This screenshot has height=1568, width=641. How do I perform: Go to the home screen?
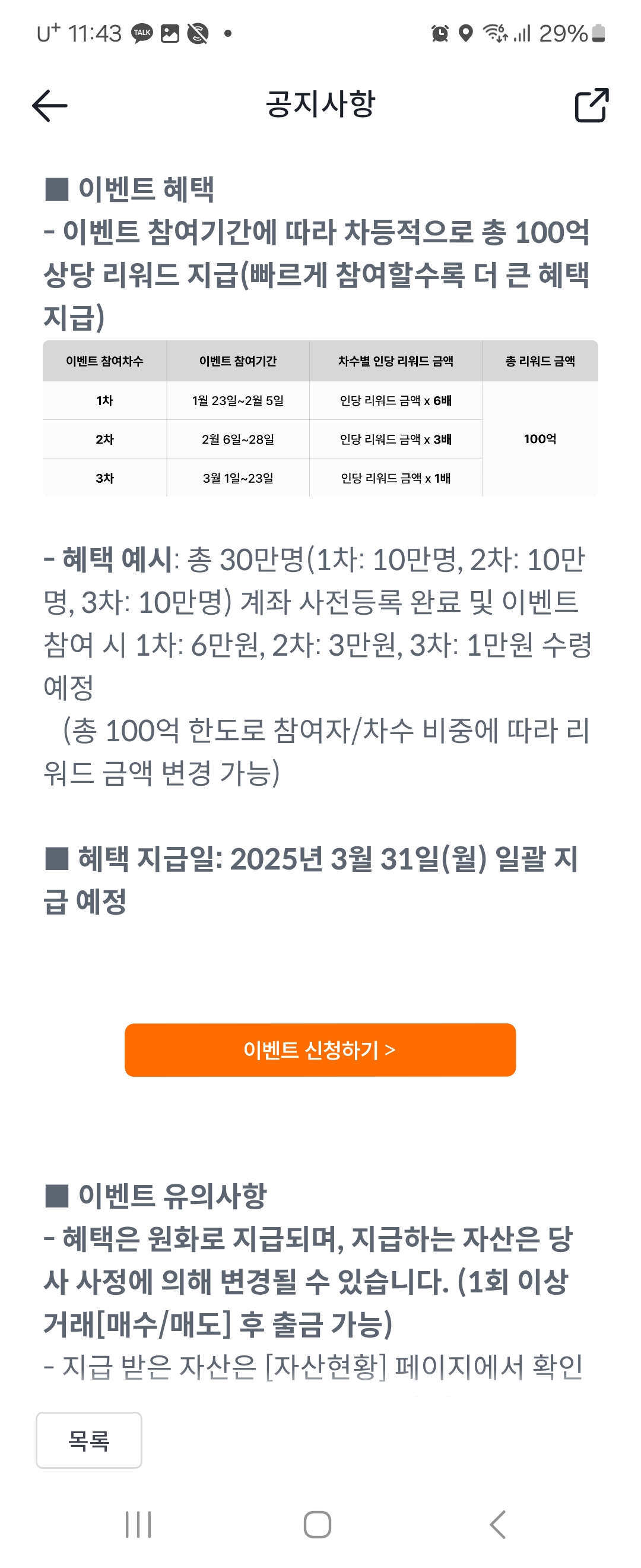tap(318, 1524)
